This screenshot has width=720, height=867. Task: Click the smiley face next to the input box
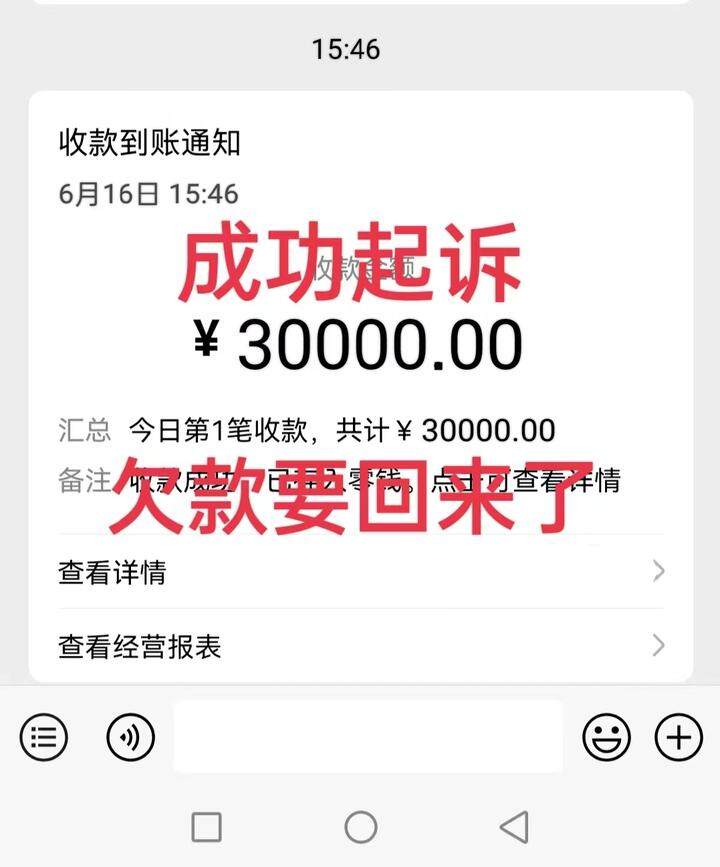pyautogui.click(x=604, y=737)
